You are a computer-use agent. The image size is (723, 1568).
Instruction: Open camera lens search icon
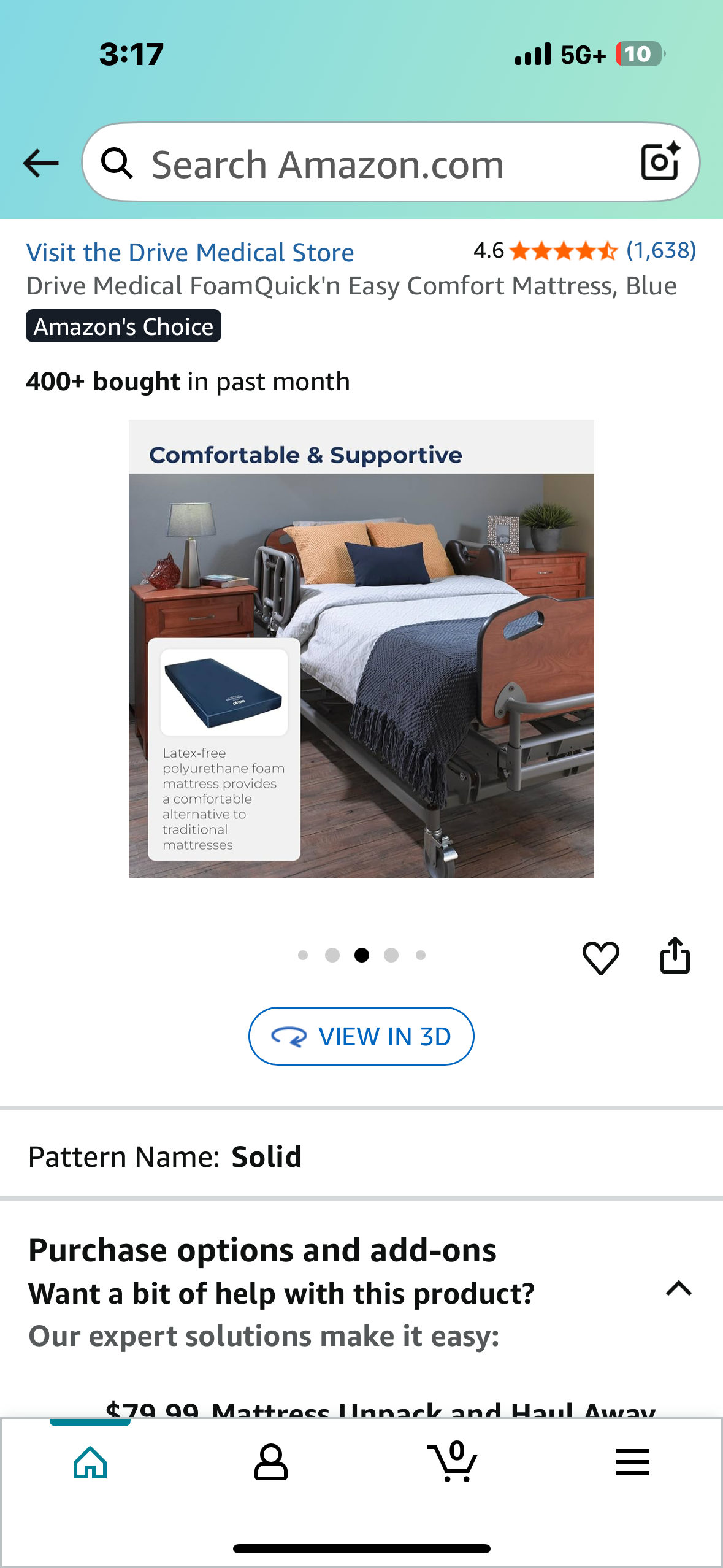[660, 163]
